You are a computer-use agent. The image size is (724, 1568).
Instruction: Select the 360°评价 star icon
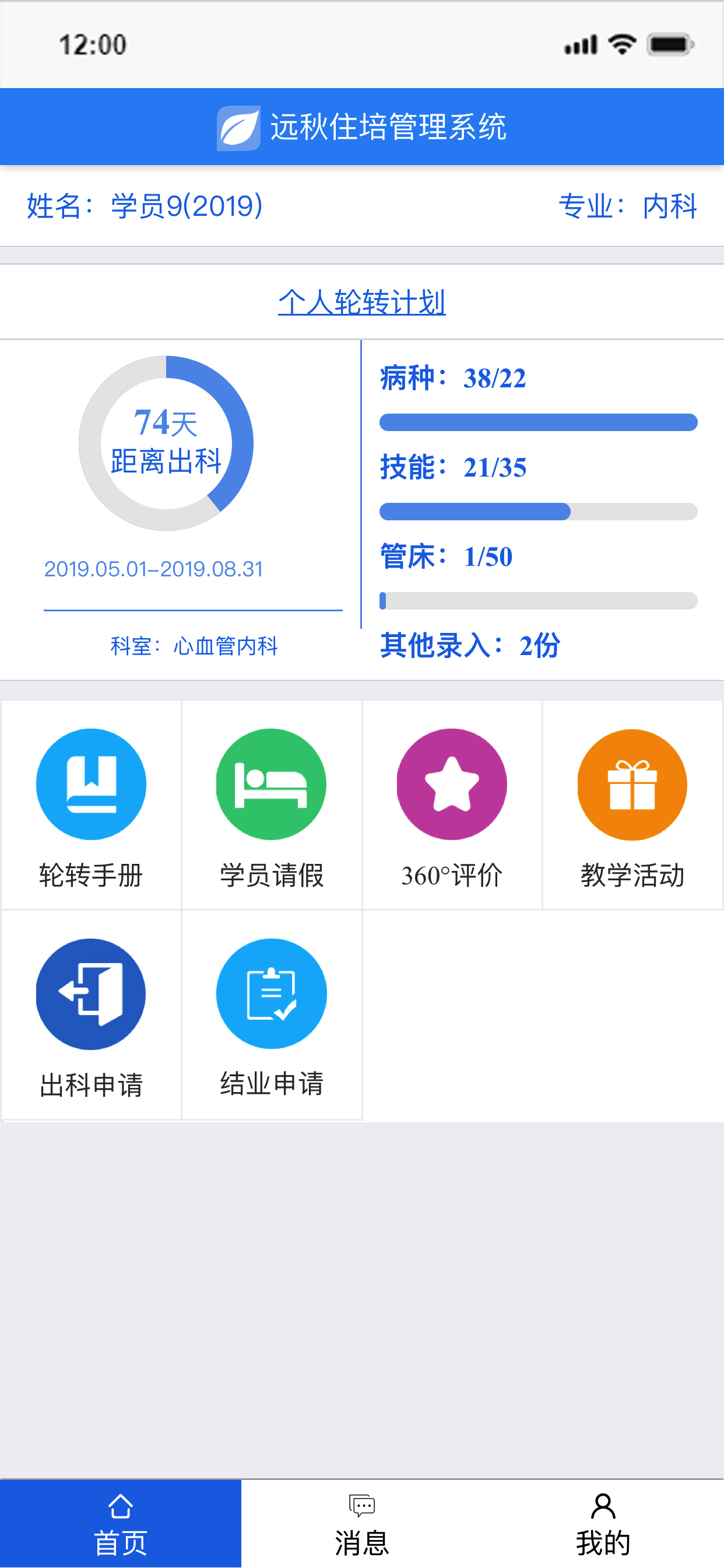[x=451, y=784]
